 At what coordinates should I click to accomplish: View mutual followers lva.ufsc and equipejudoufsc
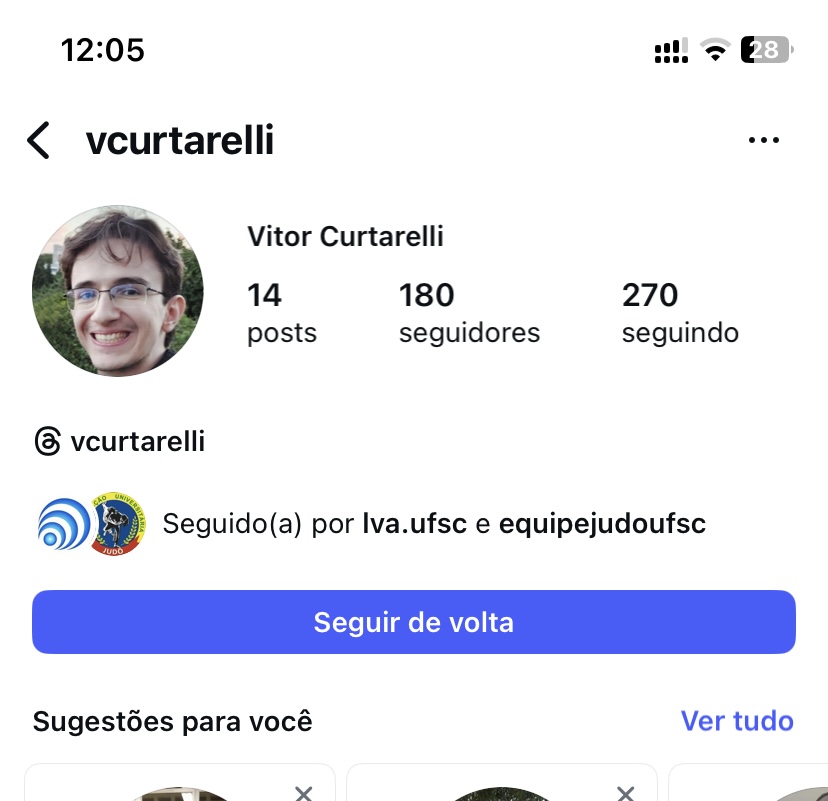tap(433, 524)
